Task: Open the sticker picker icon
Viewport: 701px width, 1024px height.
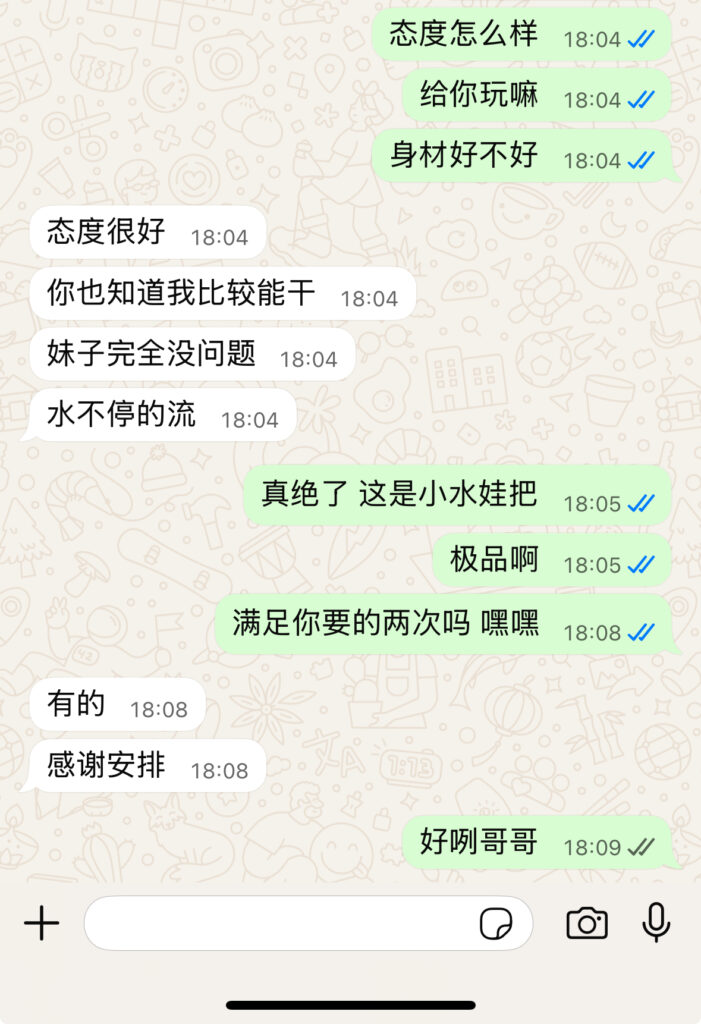Action: click(x=495, y=924)
